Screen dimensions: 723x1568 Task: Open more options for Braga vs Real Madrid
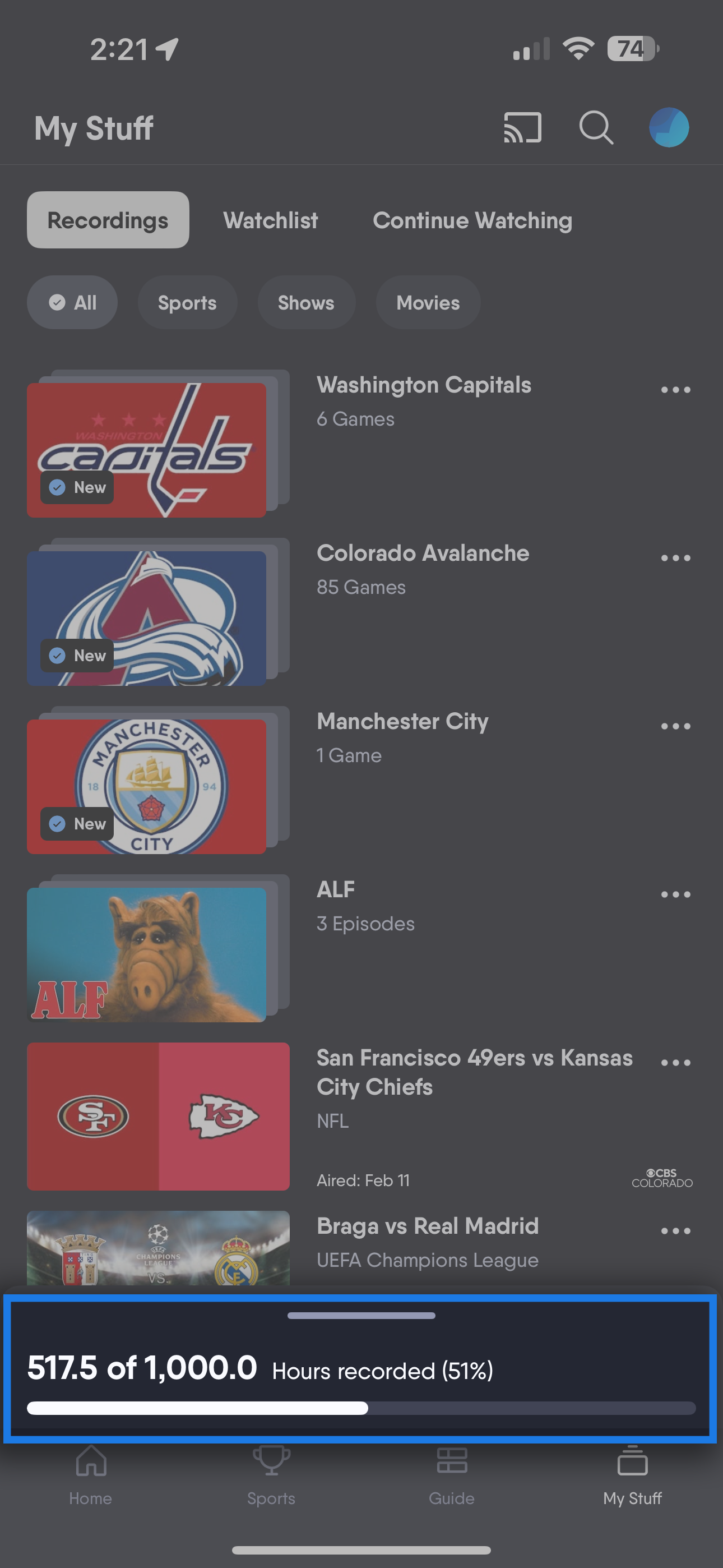point(675,1231)
